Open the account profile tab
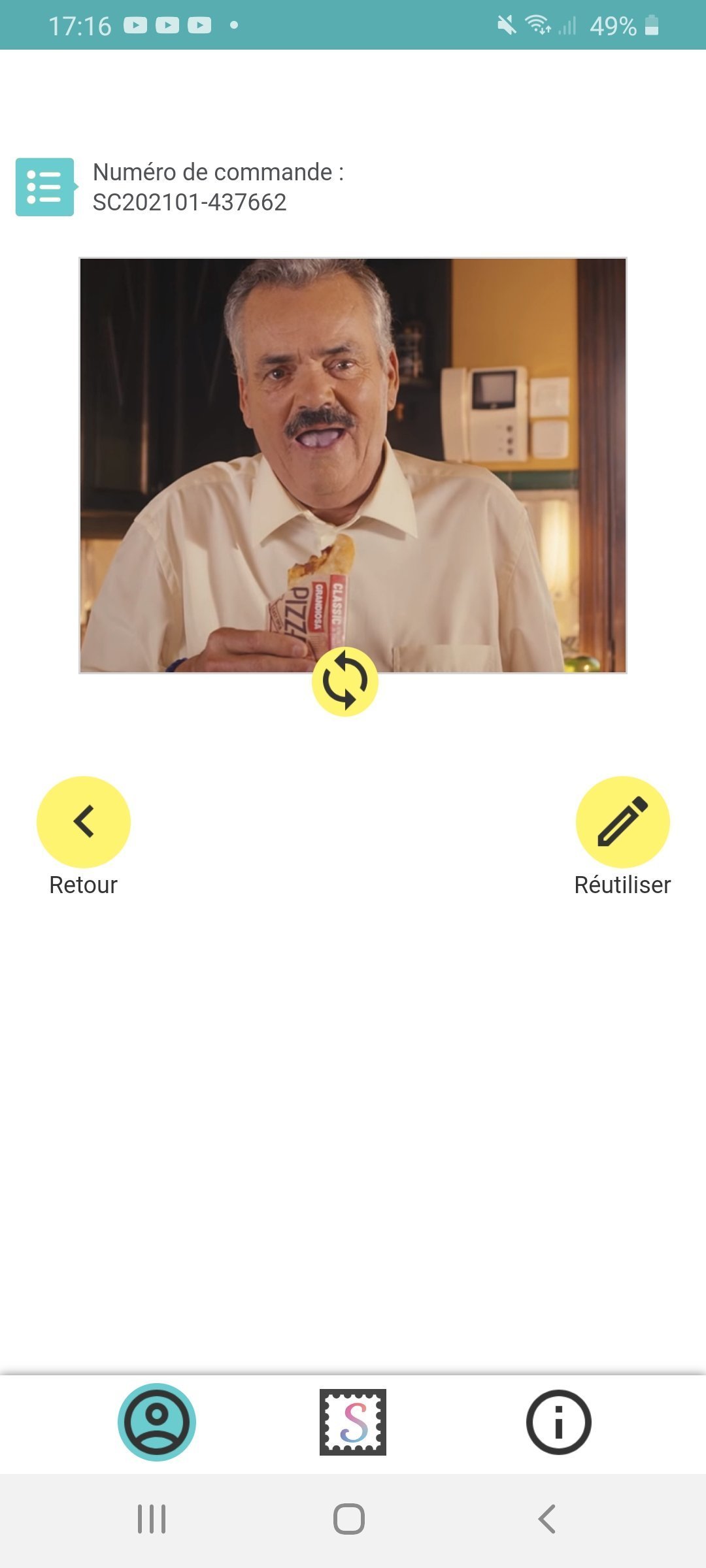Image resolution: width=706 pixels, height=1568 pixels. tap(157, 1422)
